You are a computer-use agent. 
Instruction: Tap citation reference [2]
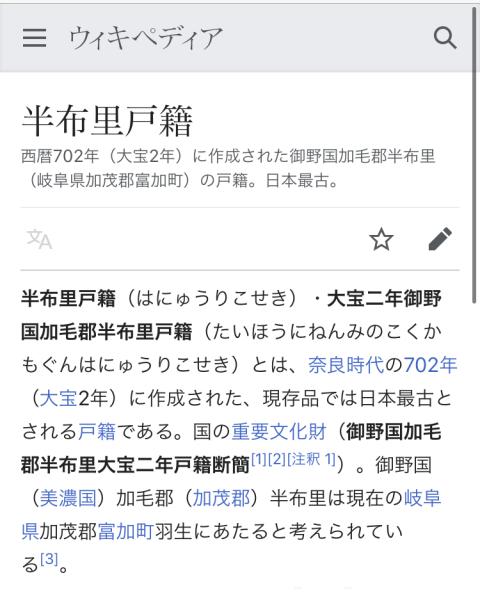276,460
